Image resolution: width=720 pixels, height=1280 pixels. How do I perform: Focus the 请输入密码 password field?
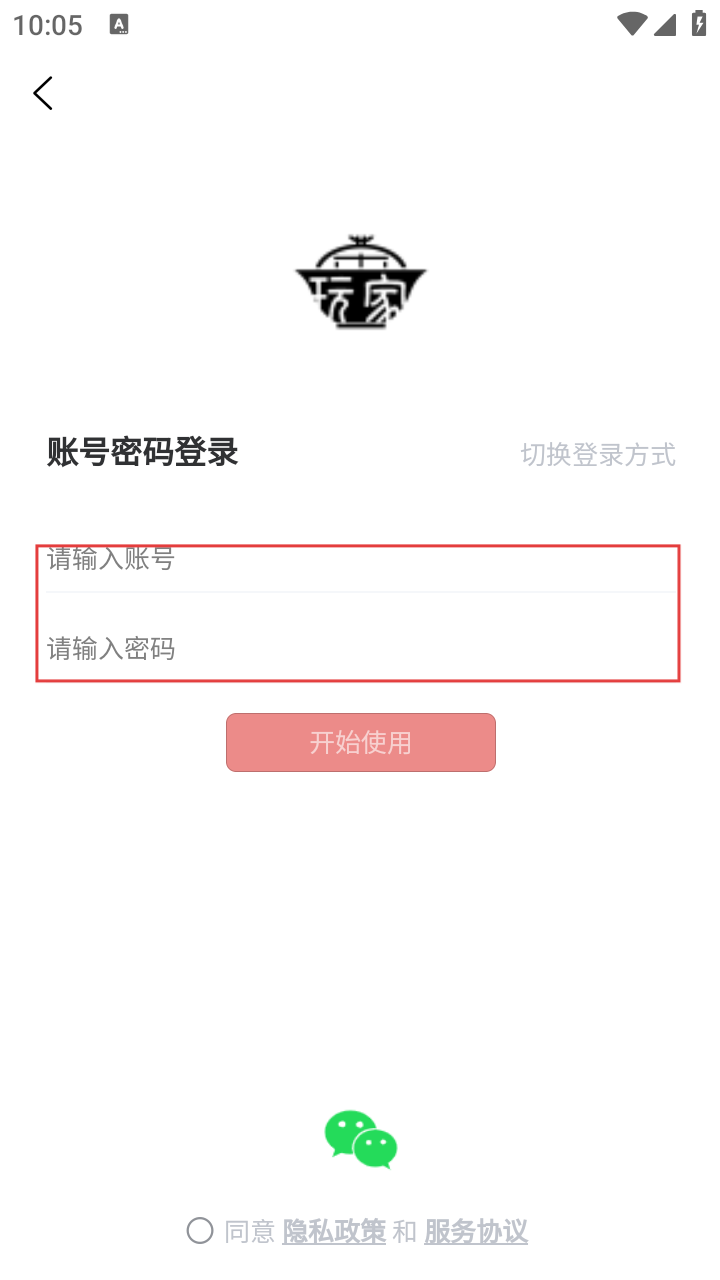point(360,649)
